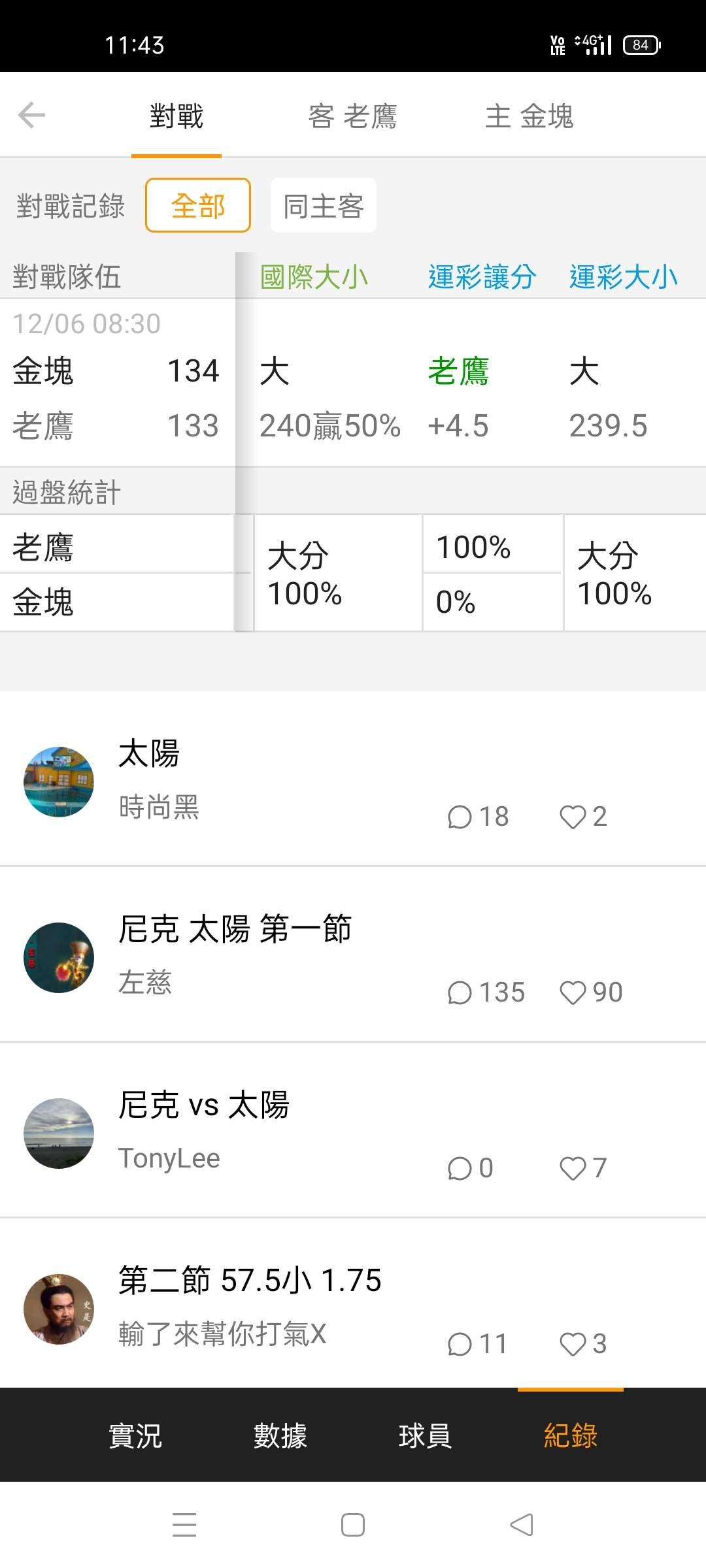
Task: Switch to the 實況 bottom tab
Action: [x=135, y=1436]
